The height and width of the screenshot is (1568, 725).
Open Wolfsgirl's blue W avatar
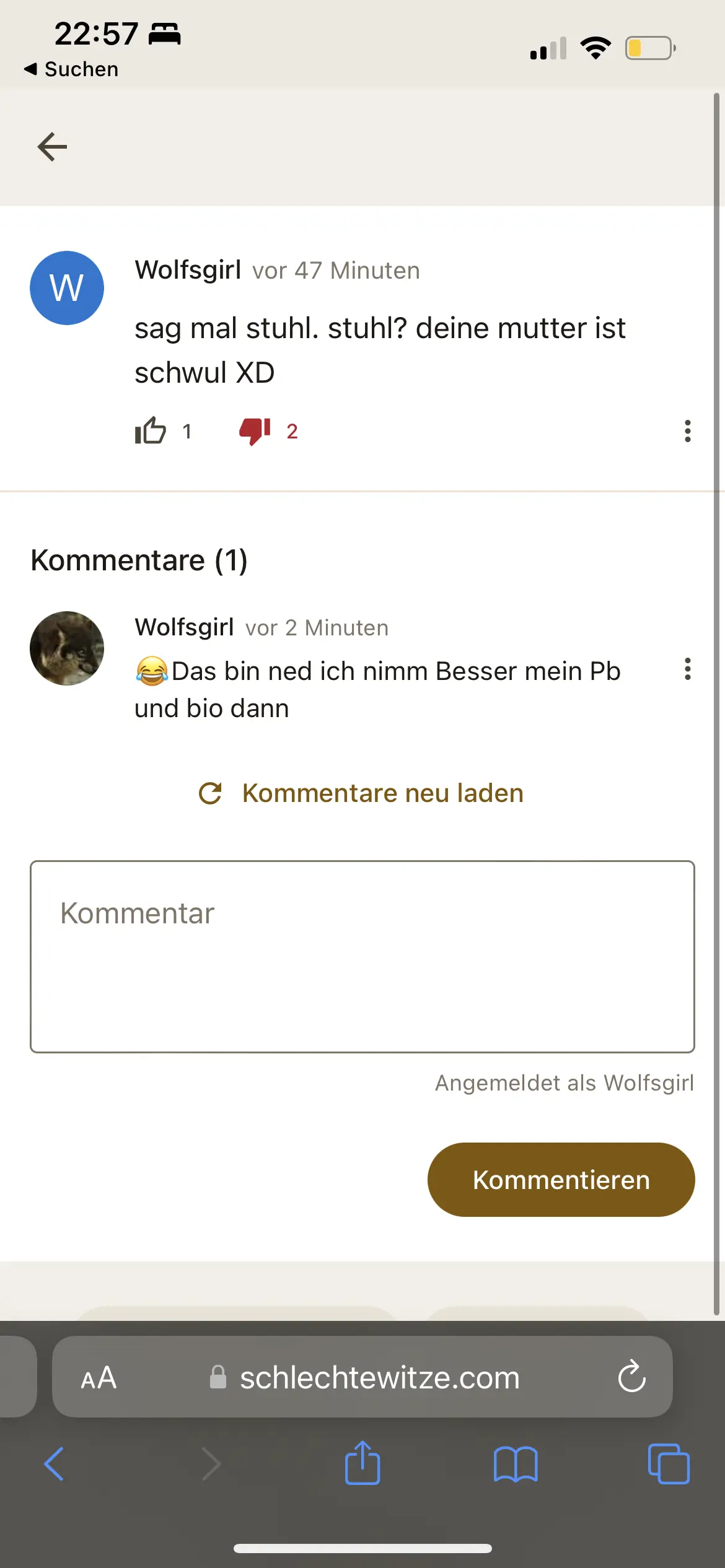67,288
